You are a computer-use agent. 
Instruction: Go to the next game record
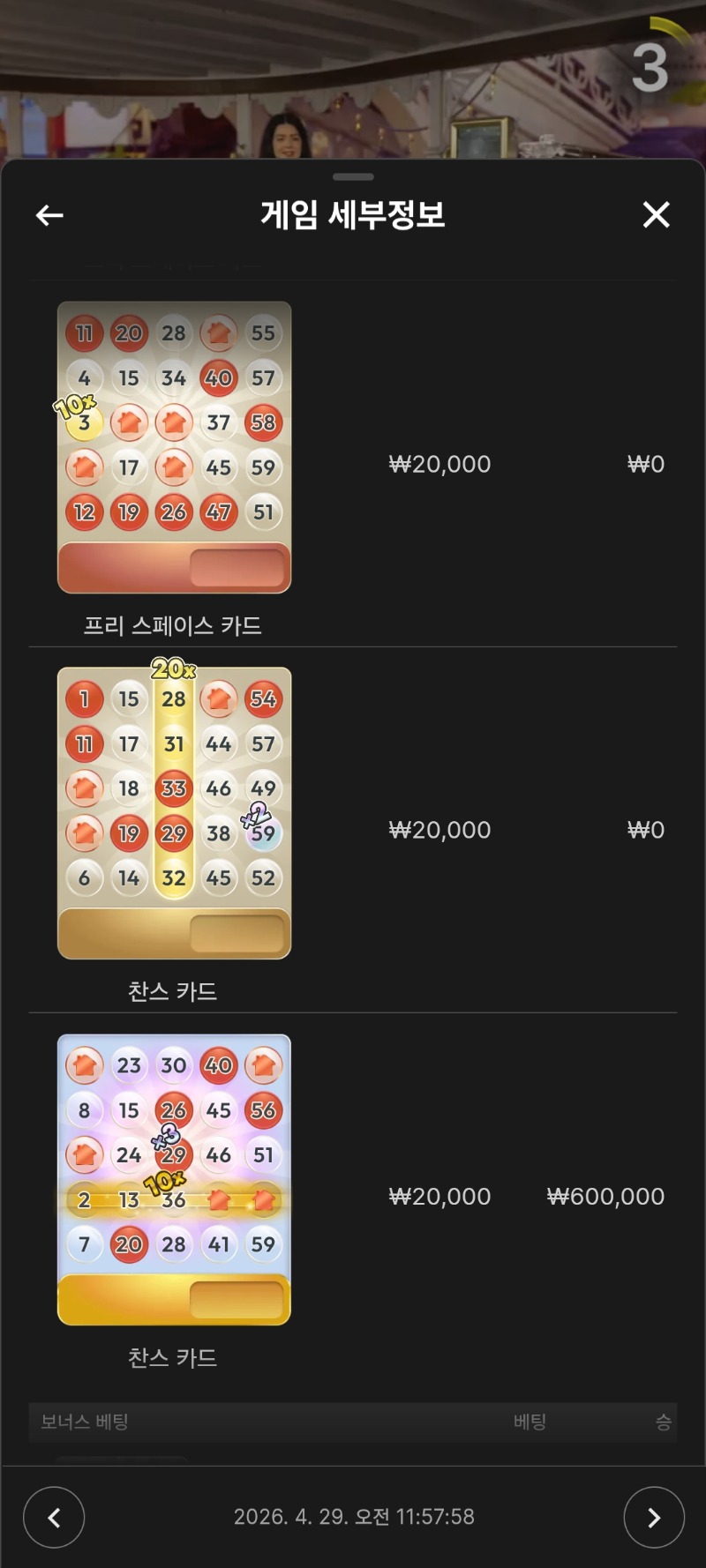pyautogui.click(x=653, y=1517)
